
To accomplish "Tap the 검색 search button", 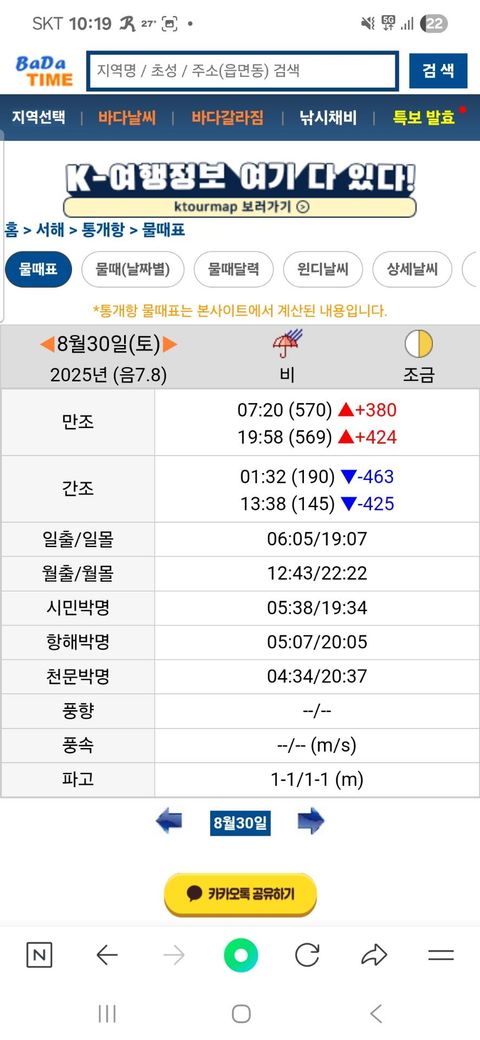I will tap(438, 70).
